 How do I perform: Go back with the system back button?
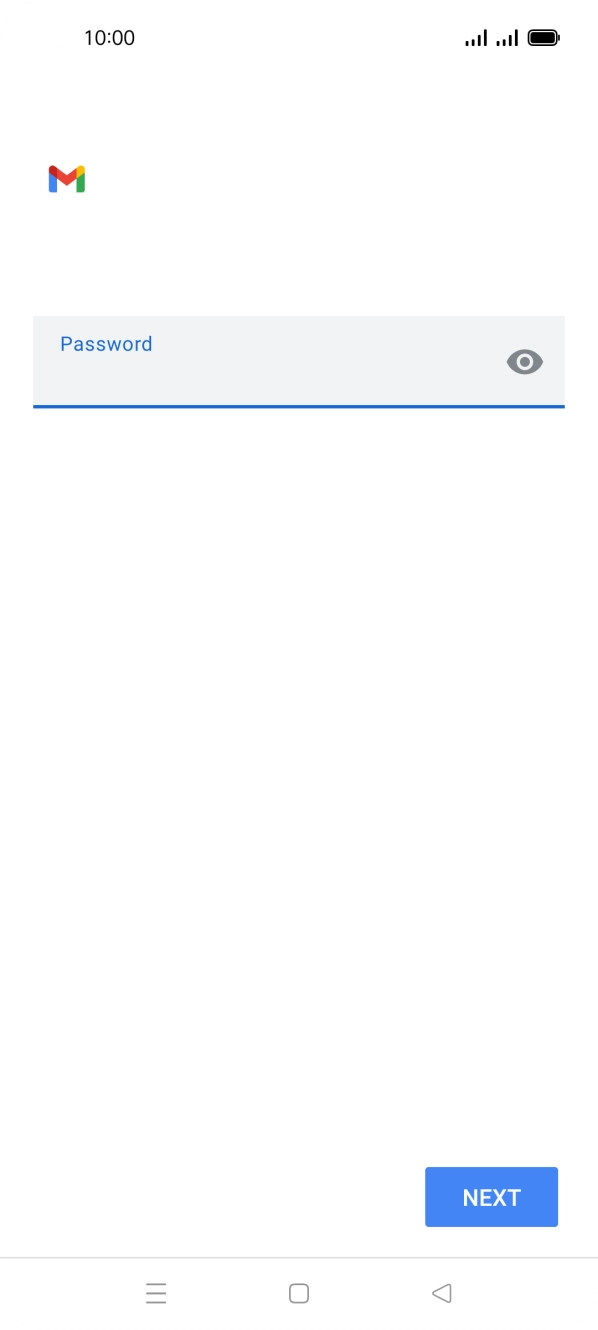click(442, 1293)
